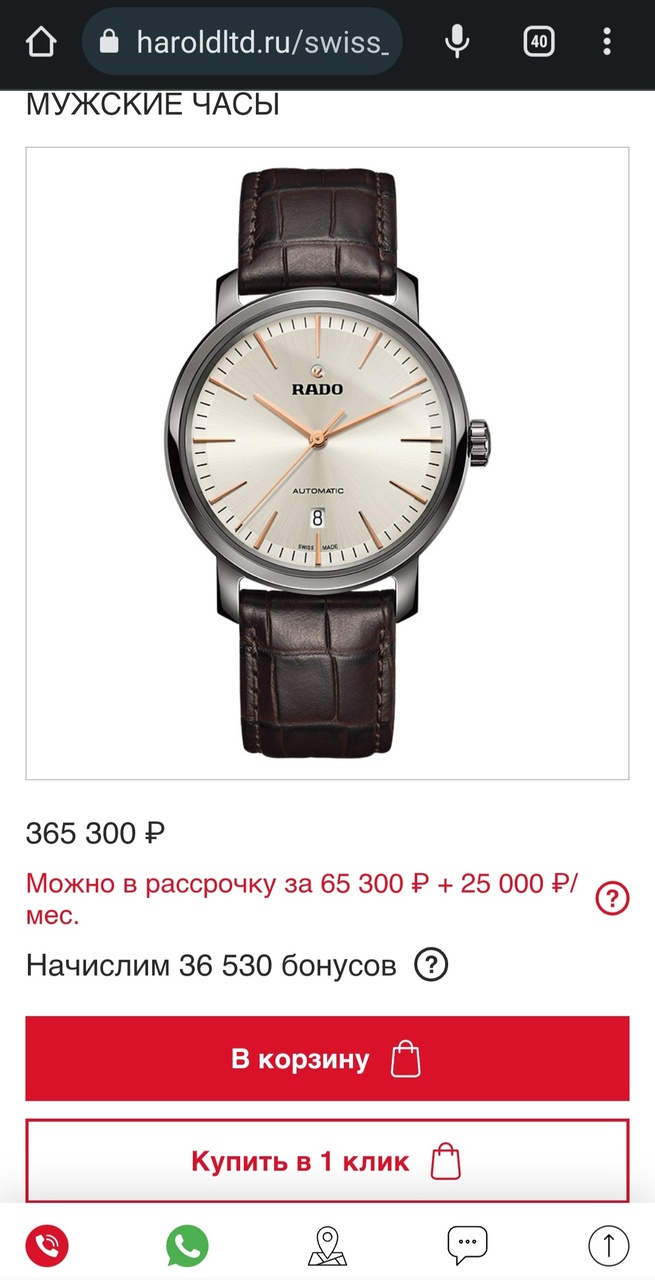This screenshot has width=655, height=1280.
Task: Jump back to top with the arrow
Action: click(608, 1245)
